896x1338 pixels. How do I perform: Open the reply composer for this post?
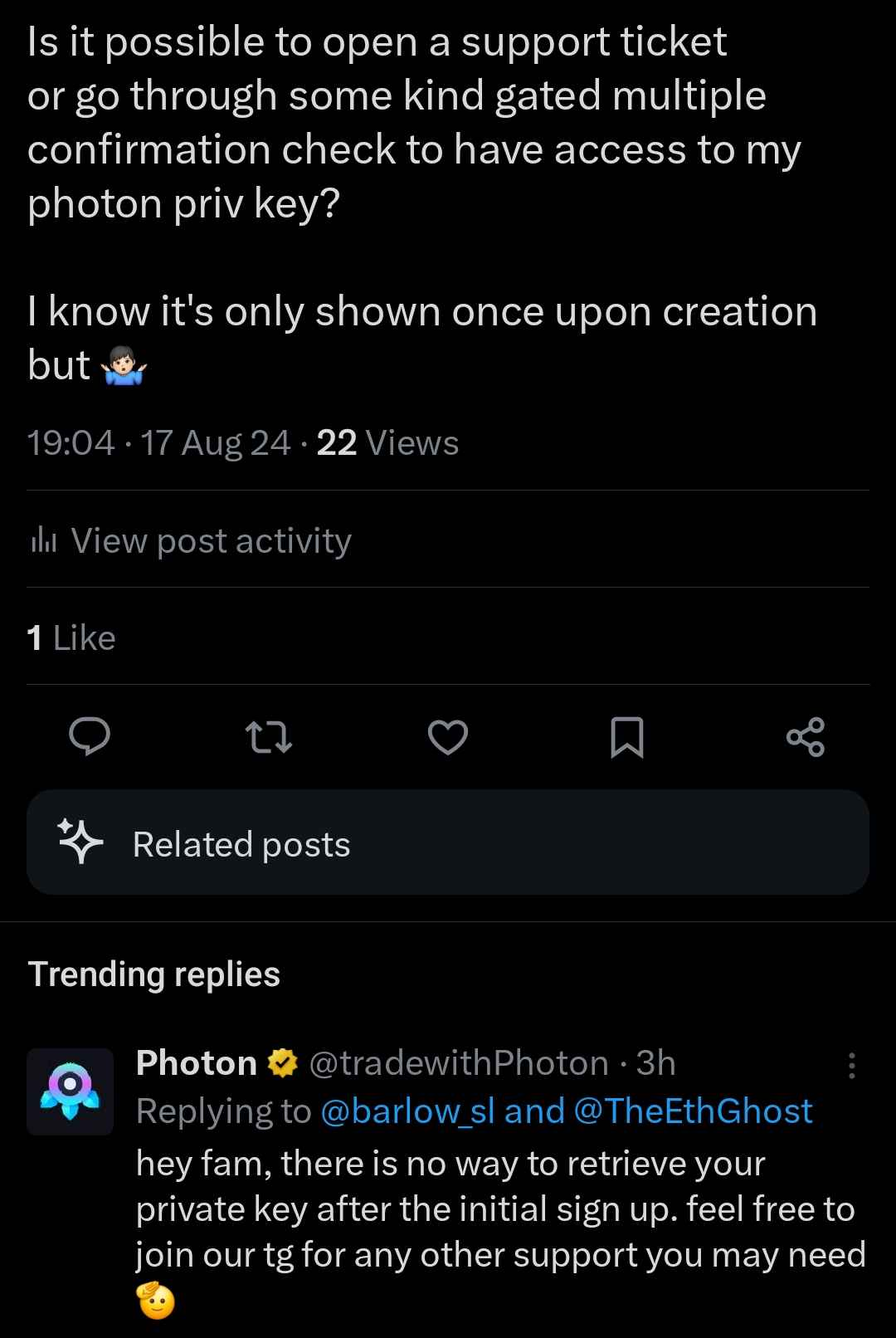[91, 737]
